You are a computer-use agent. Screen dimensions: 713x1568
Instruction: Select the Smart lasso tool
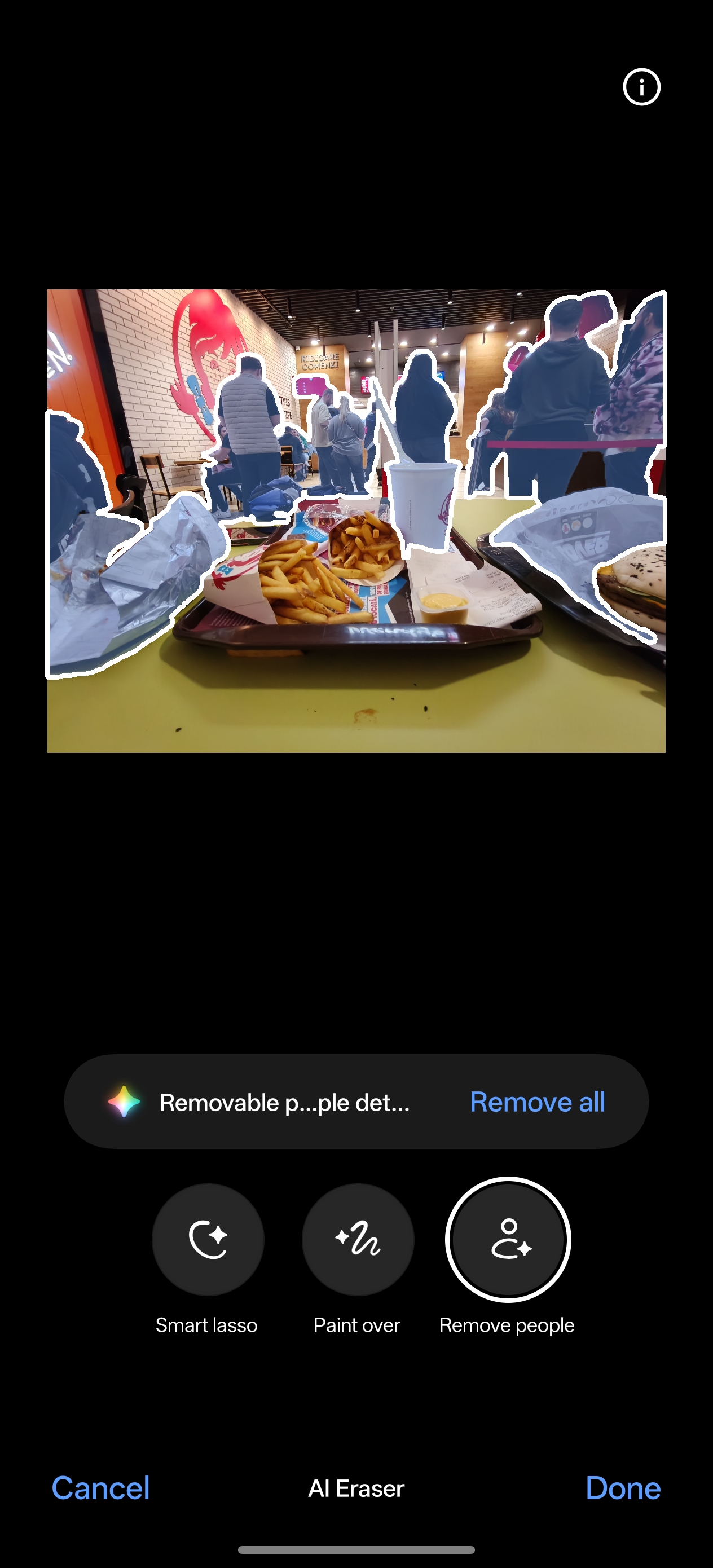[208, 1239]
